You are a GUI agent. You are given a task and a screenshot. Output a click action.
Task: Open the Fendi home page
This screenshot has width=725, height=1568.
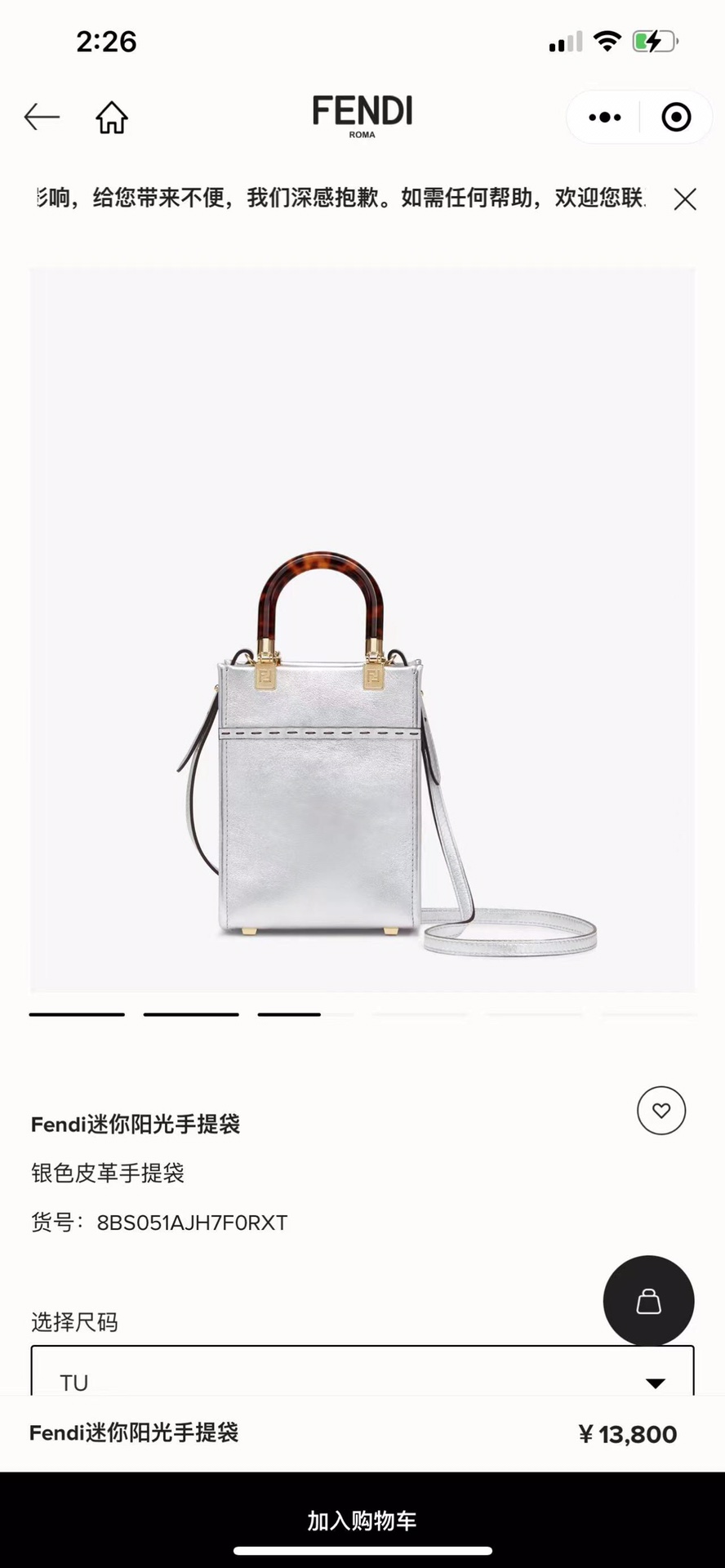[x=112, y=118]
